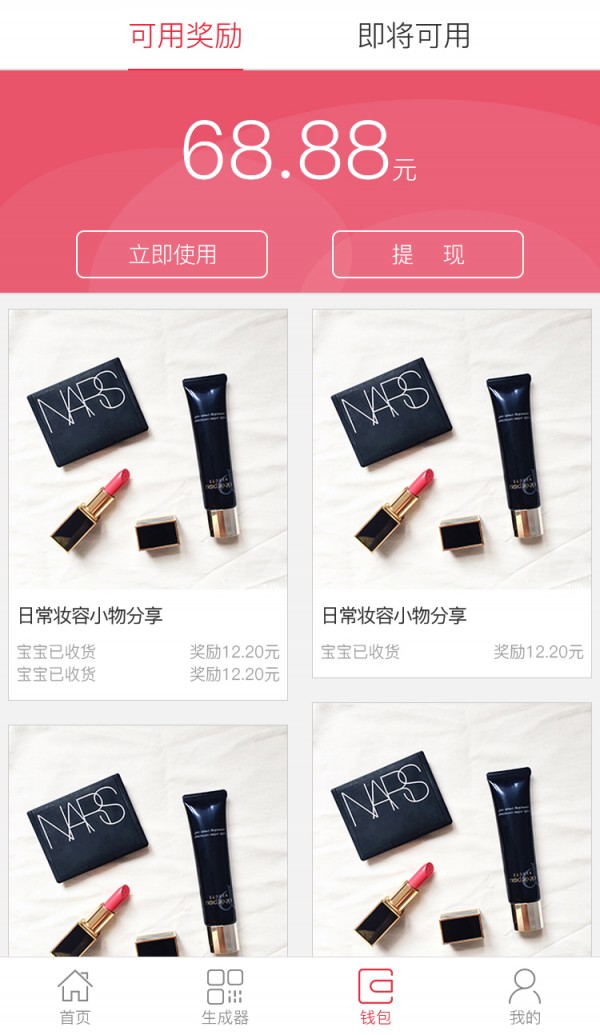Switch to the 我的 profile tab
Screen dimensions: 600x1035
pos(525,996)
